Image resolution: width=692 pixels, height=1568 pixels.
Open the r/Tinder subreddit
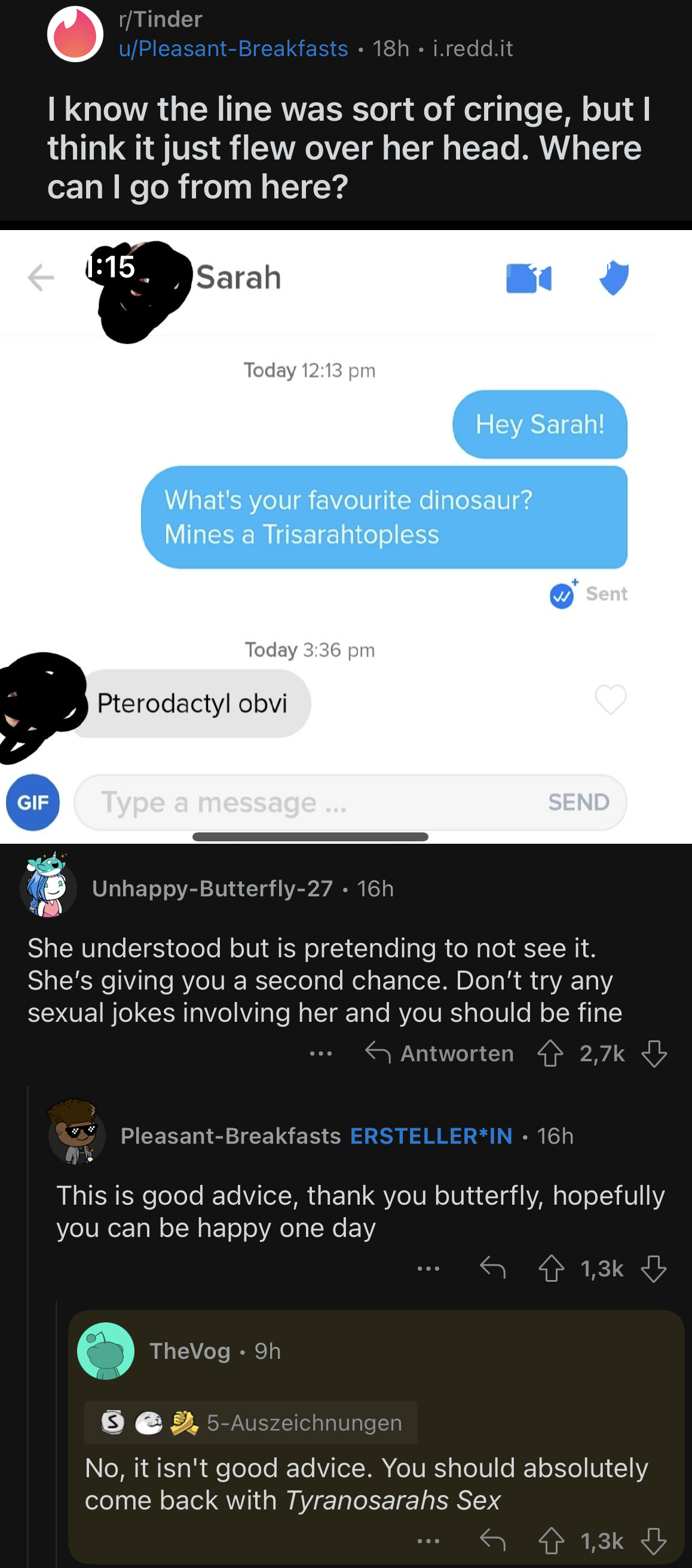[160, 20]
